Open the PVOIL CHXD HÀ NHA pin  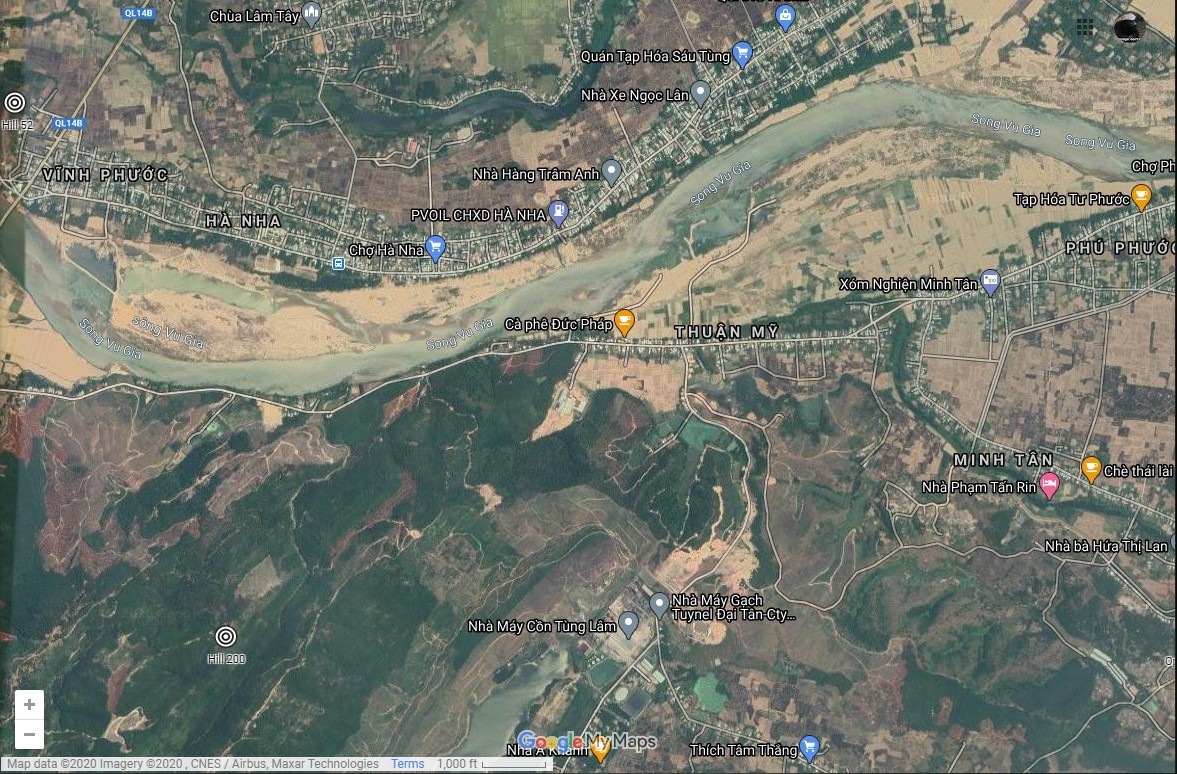click(x=559, y=212)
